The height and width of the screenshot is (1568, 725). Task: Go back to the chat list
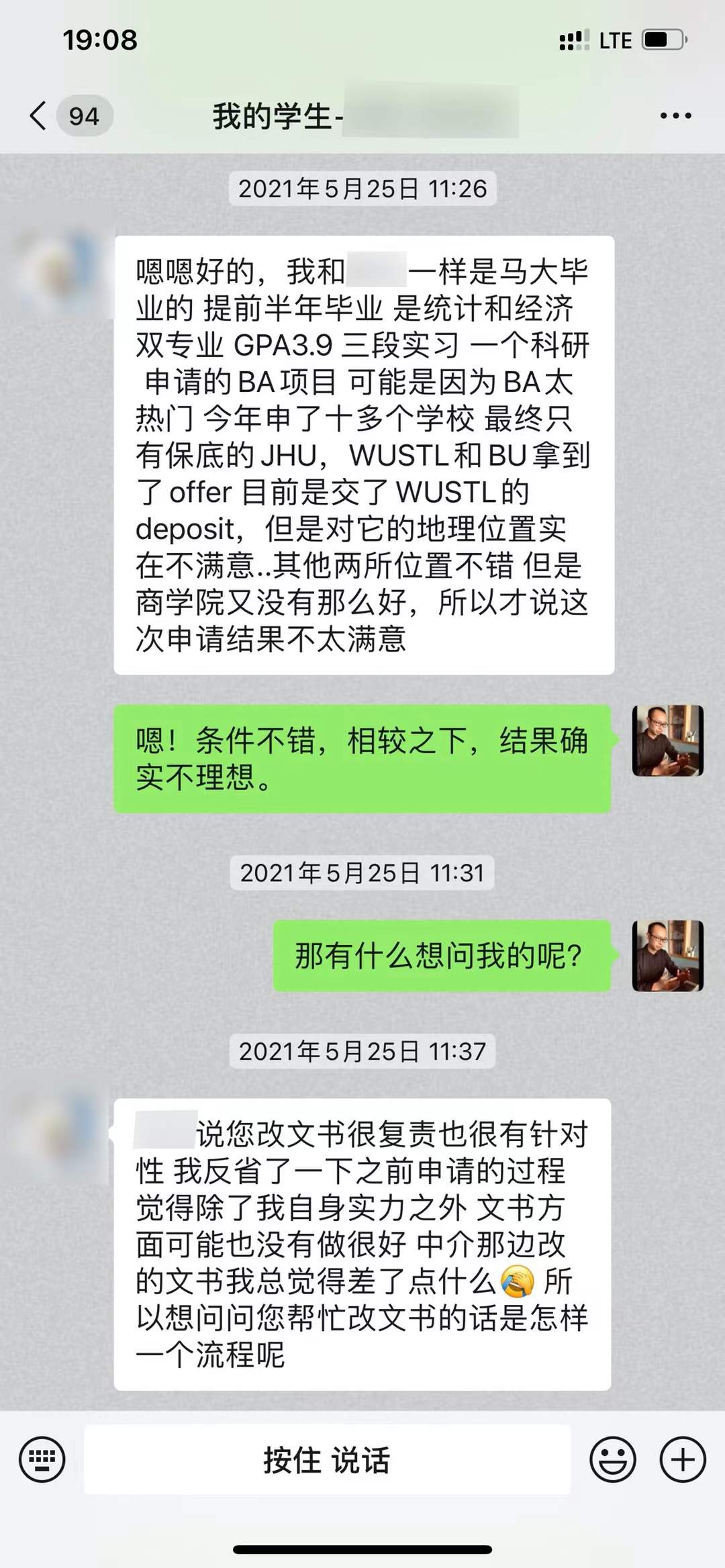point(39,115)
